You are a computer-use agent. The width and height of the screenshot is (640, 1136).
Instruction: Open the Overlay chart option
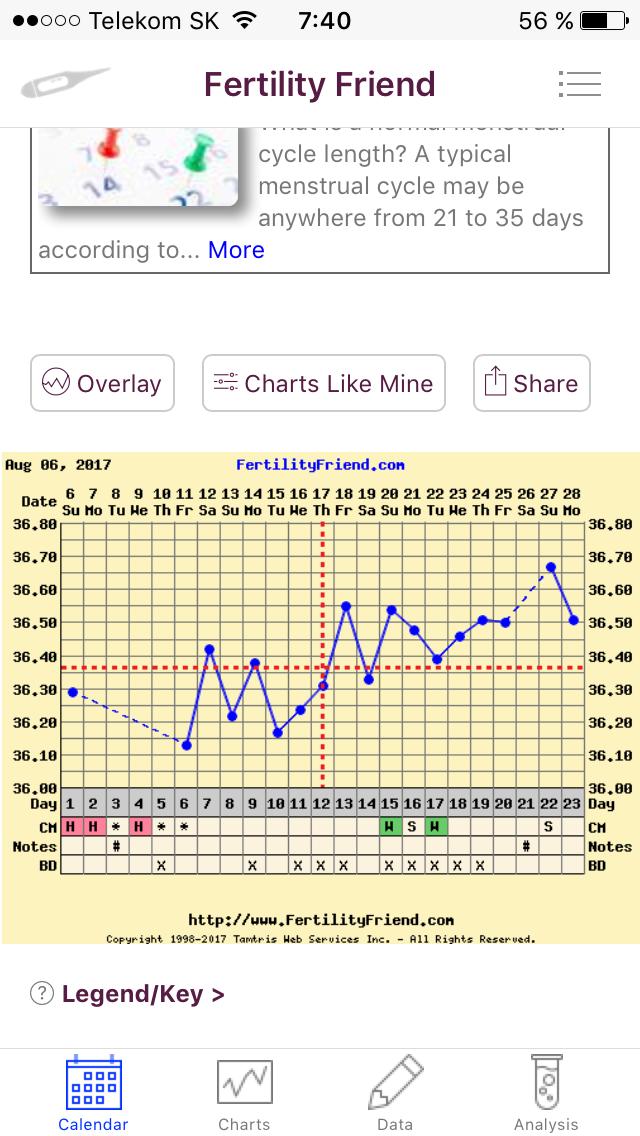102,383
